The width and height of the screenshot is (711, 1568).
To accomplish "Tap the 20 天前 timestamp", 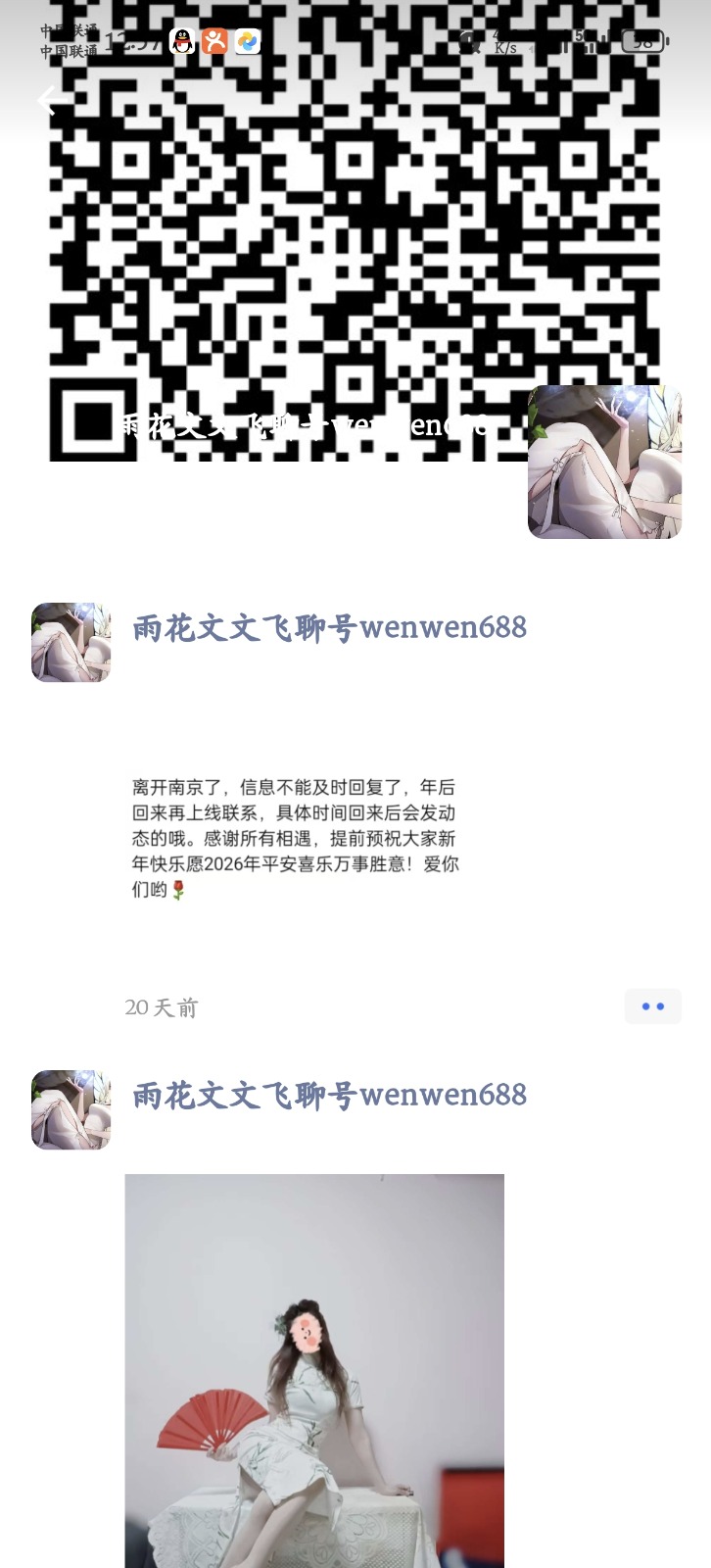I will coord(162,1006).
